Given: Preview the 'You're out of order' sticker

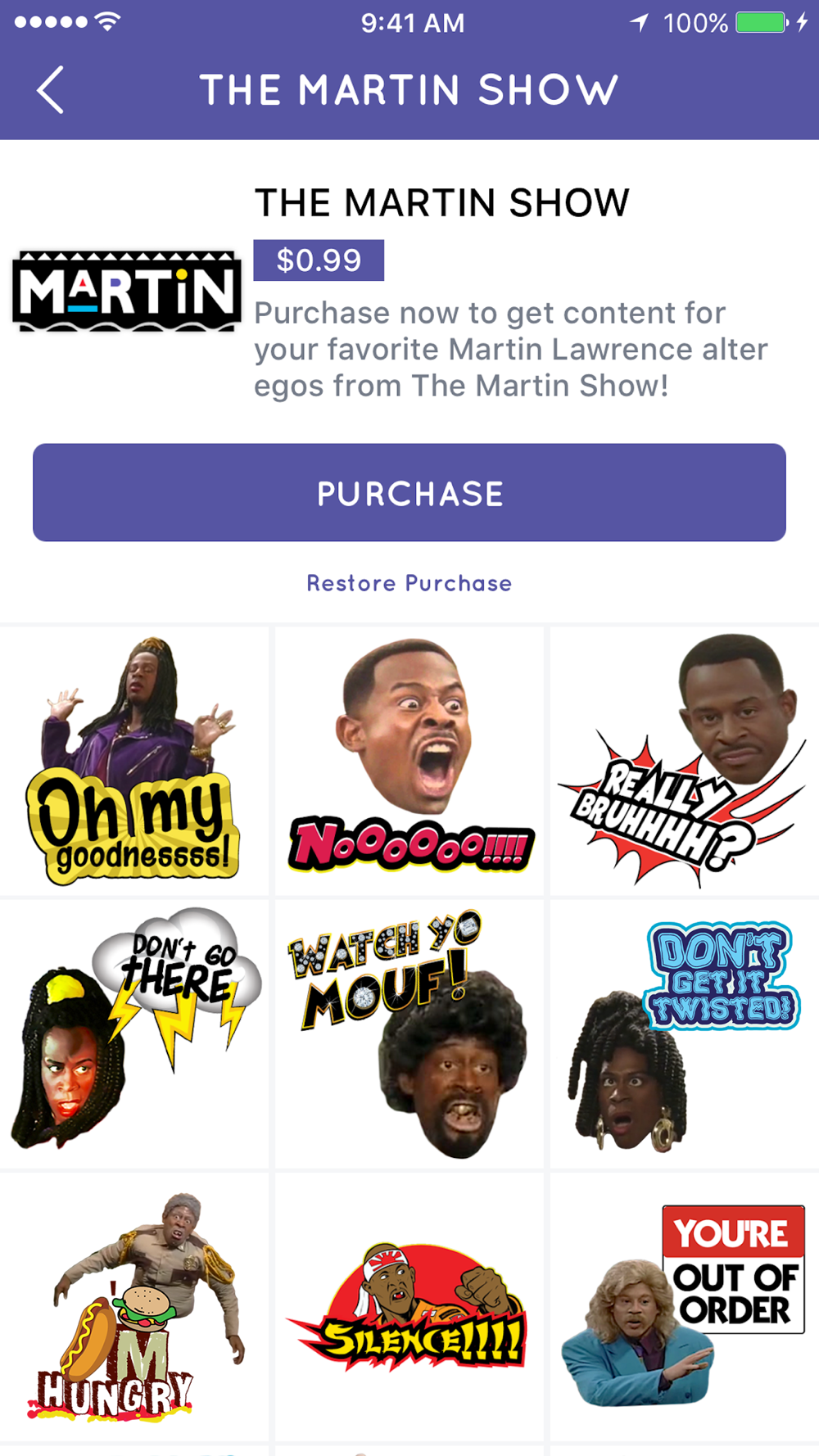Looking at the screenshot, I should [x=684, y=1307].
